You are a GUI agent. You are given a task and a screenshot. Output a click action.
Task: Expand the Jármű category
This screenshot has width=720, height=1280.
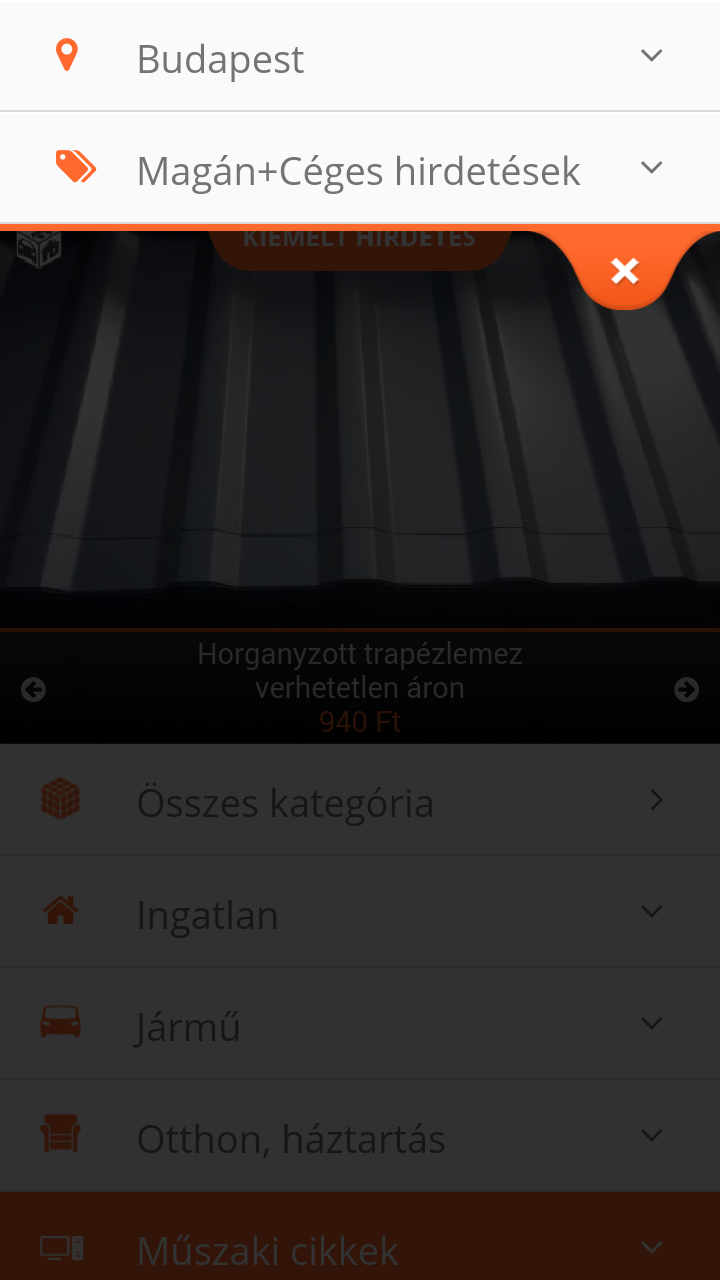[x=360, y=1025]
